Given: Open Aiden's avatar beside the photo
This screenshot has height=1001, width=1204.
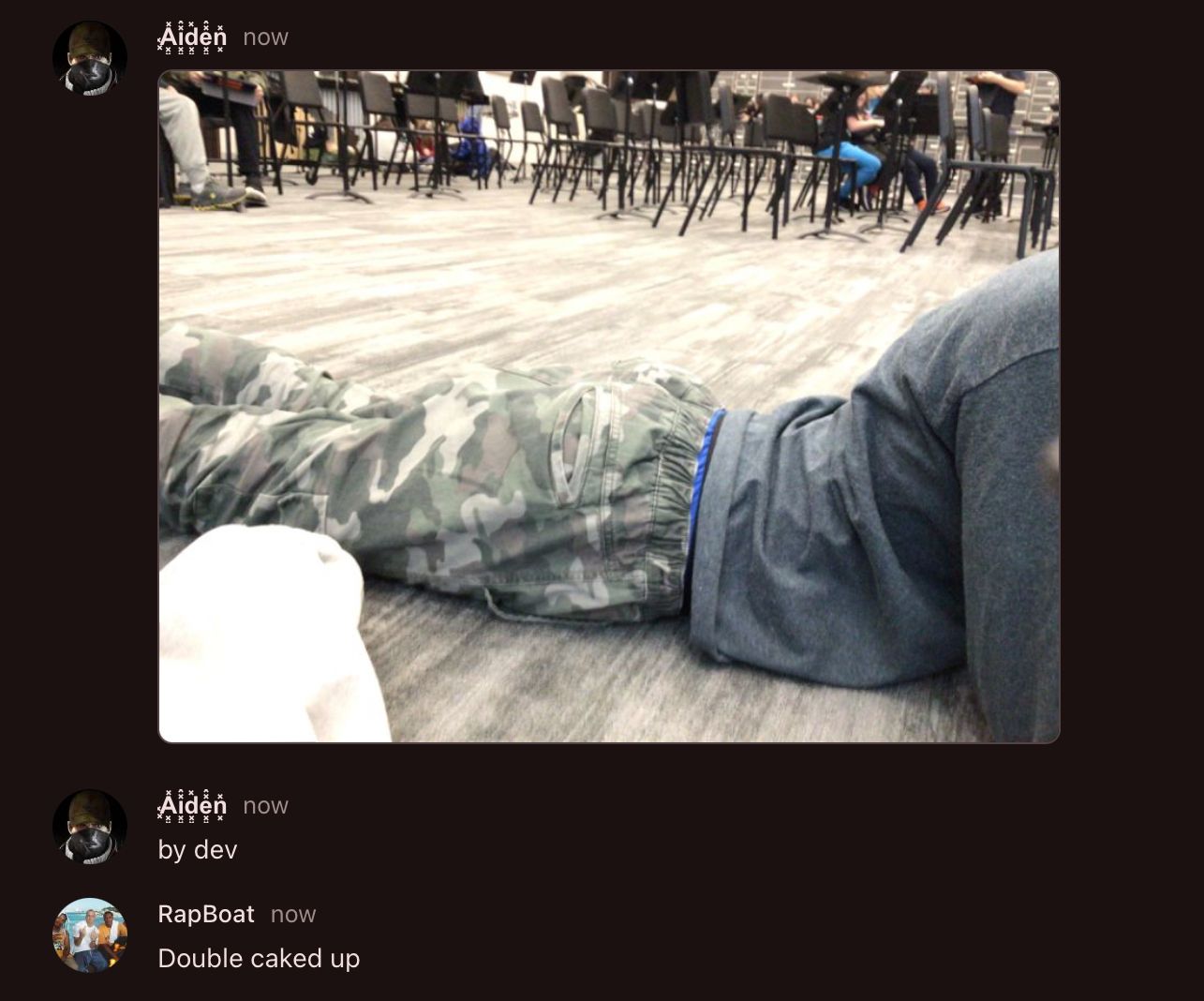Looking at the screenshot, I should click(90, 58).
